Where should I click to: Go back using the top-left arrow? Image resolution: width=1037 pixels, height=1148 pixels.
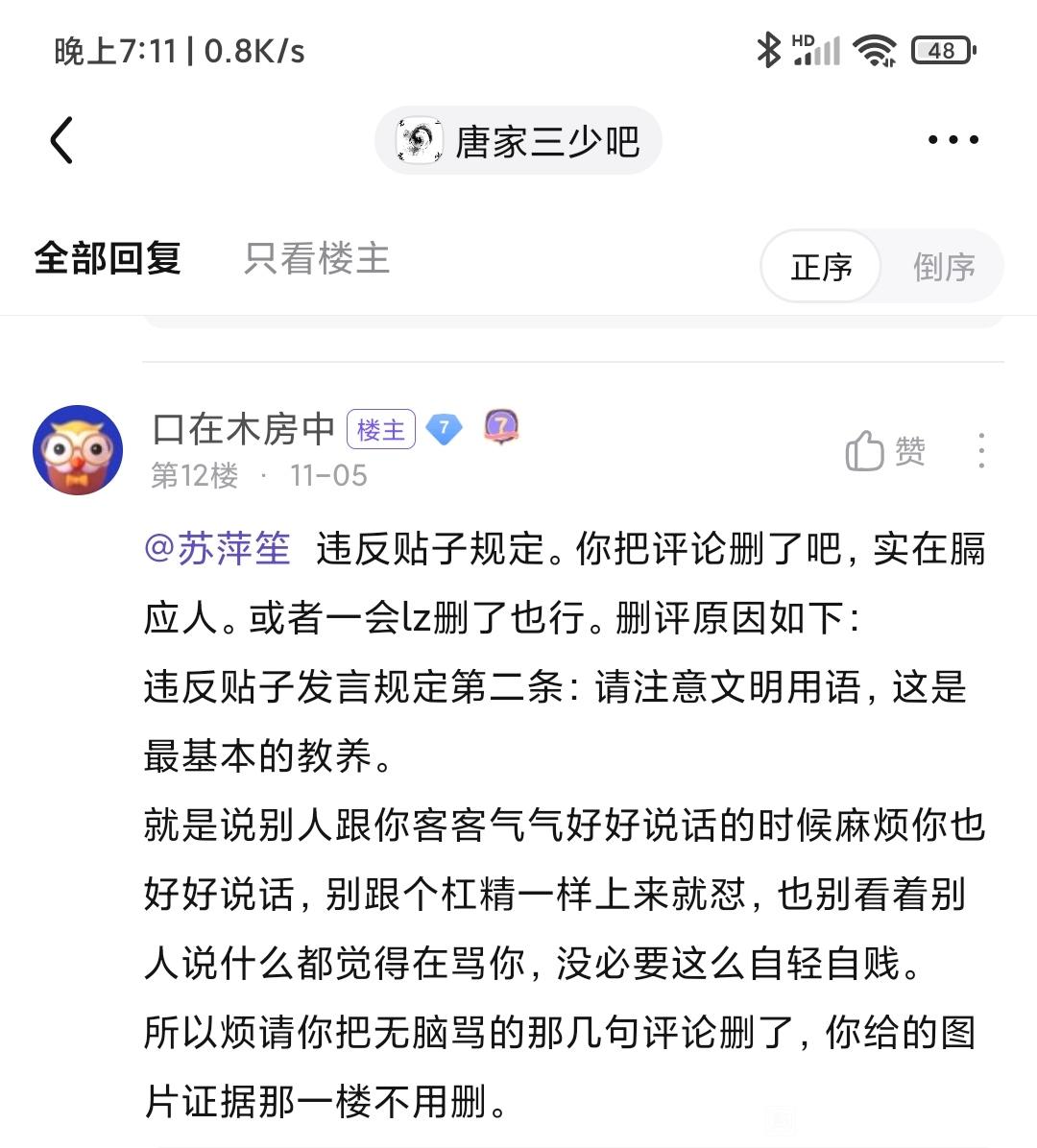pos(61,141)
